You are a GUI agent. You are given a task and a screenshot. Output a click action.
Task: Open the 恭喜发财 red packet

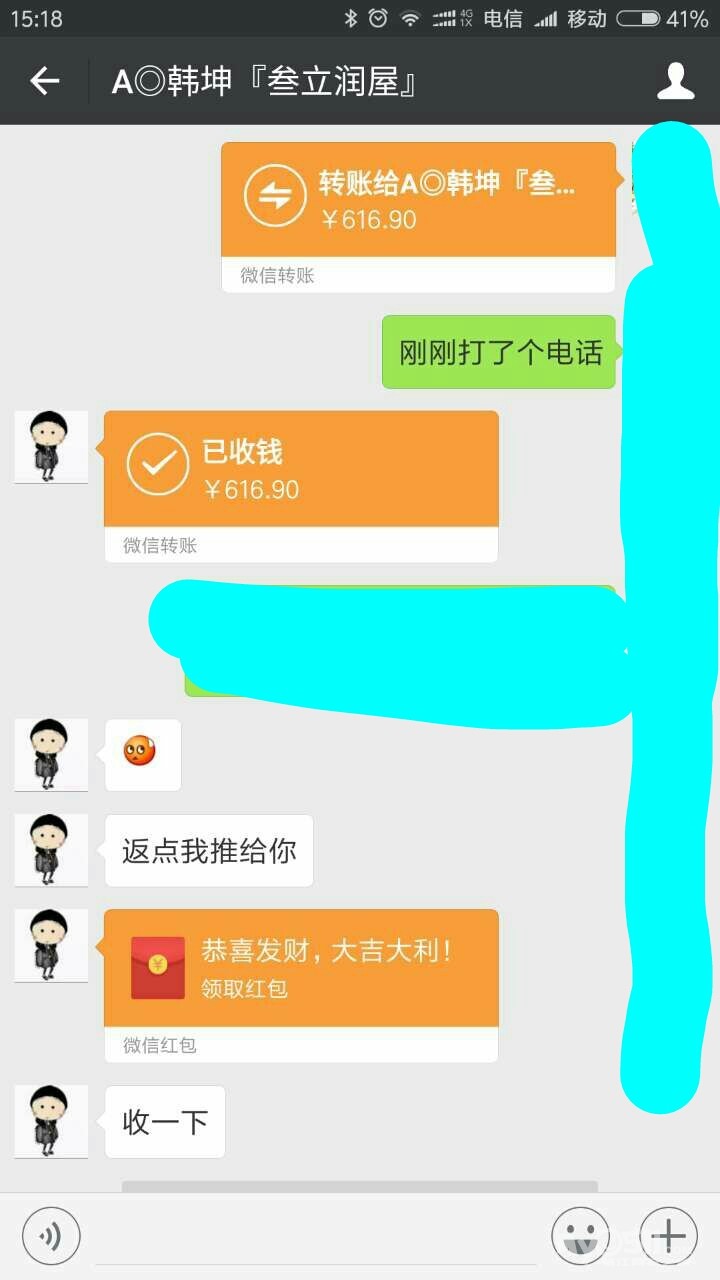pos(300,968)
